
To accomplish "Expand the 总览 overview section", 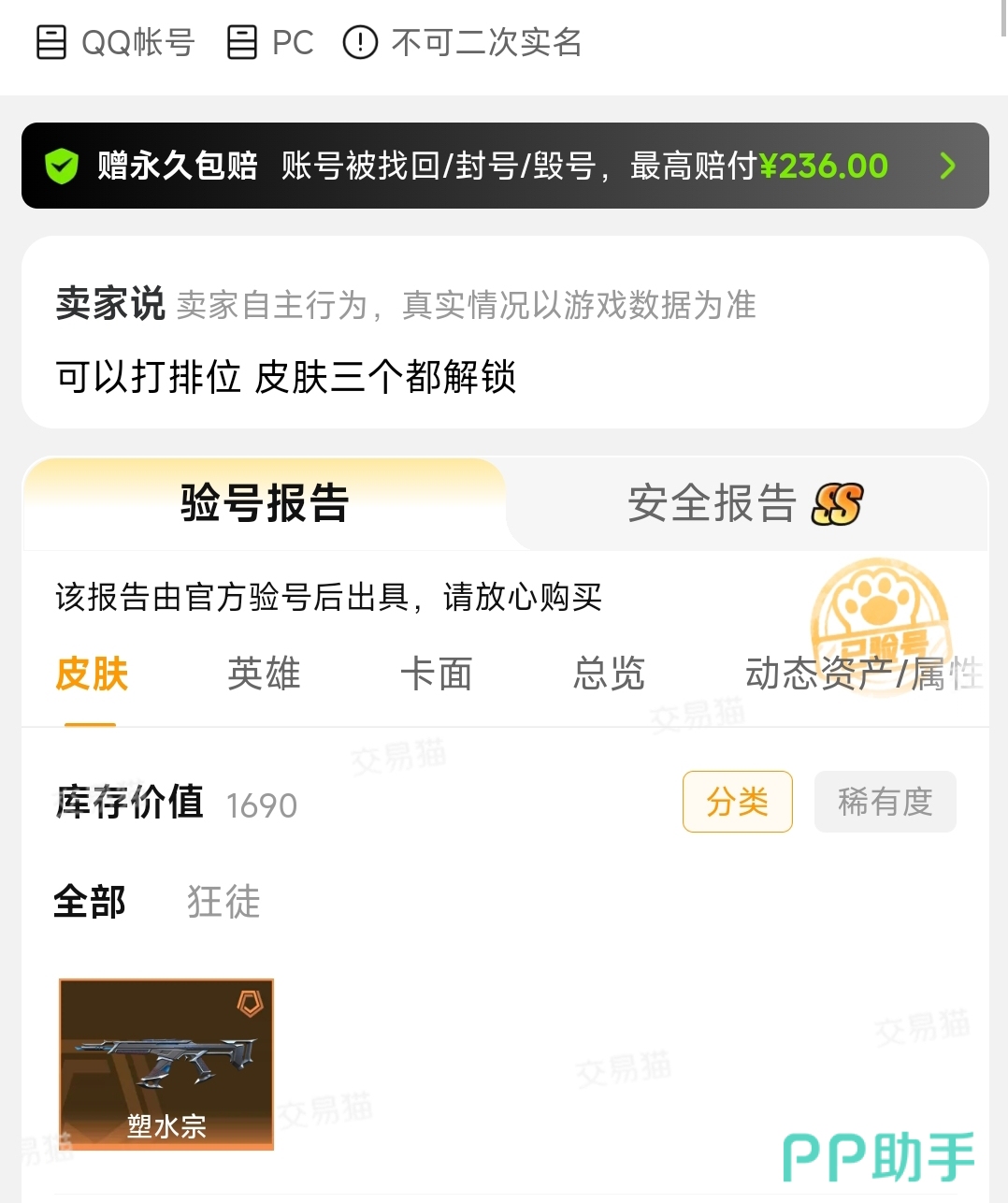I will pos(609,674).
